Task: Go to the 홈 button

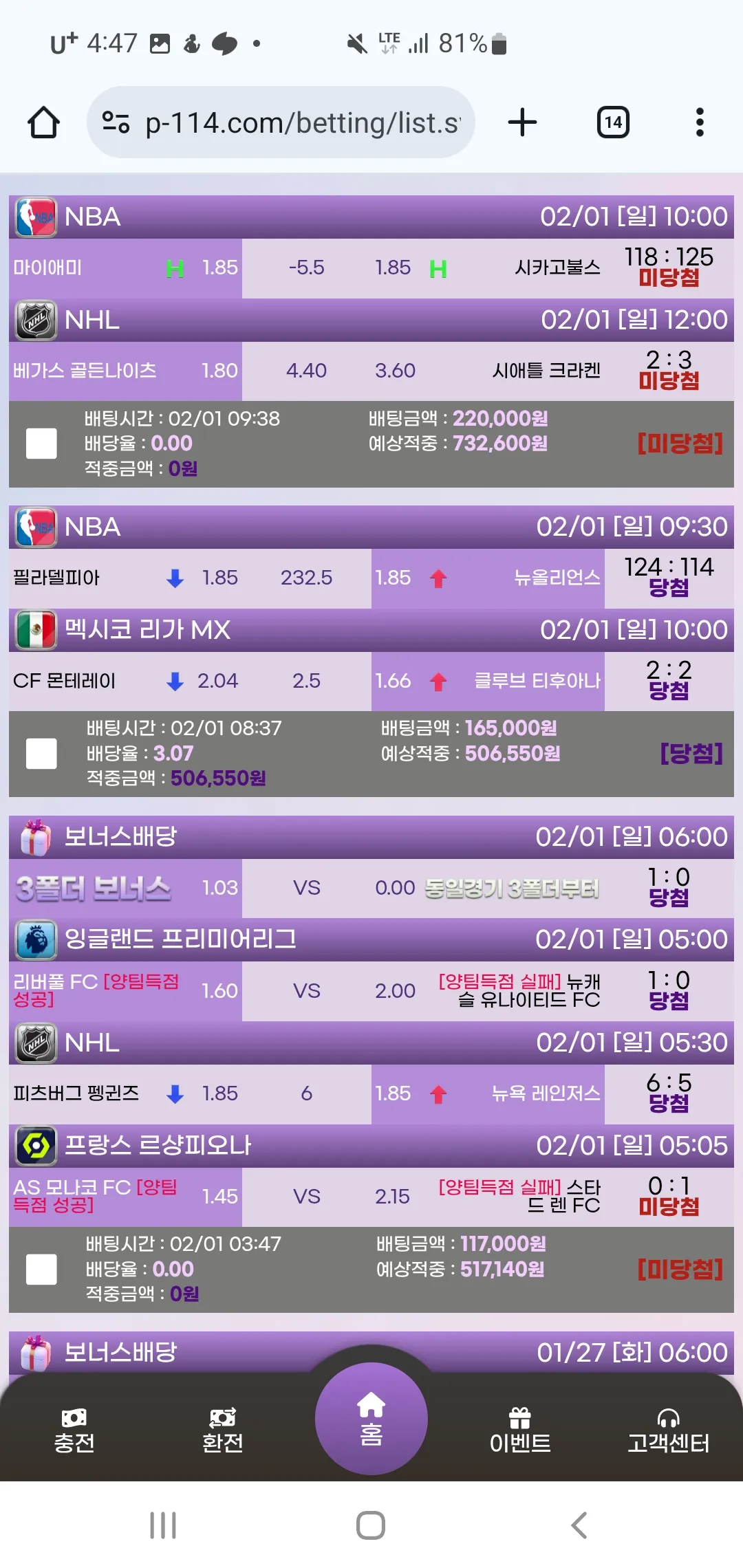Action: tap(371, 1418)
